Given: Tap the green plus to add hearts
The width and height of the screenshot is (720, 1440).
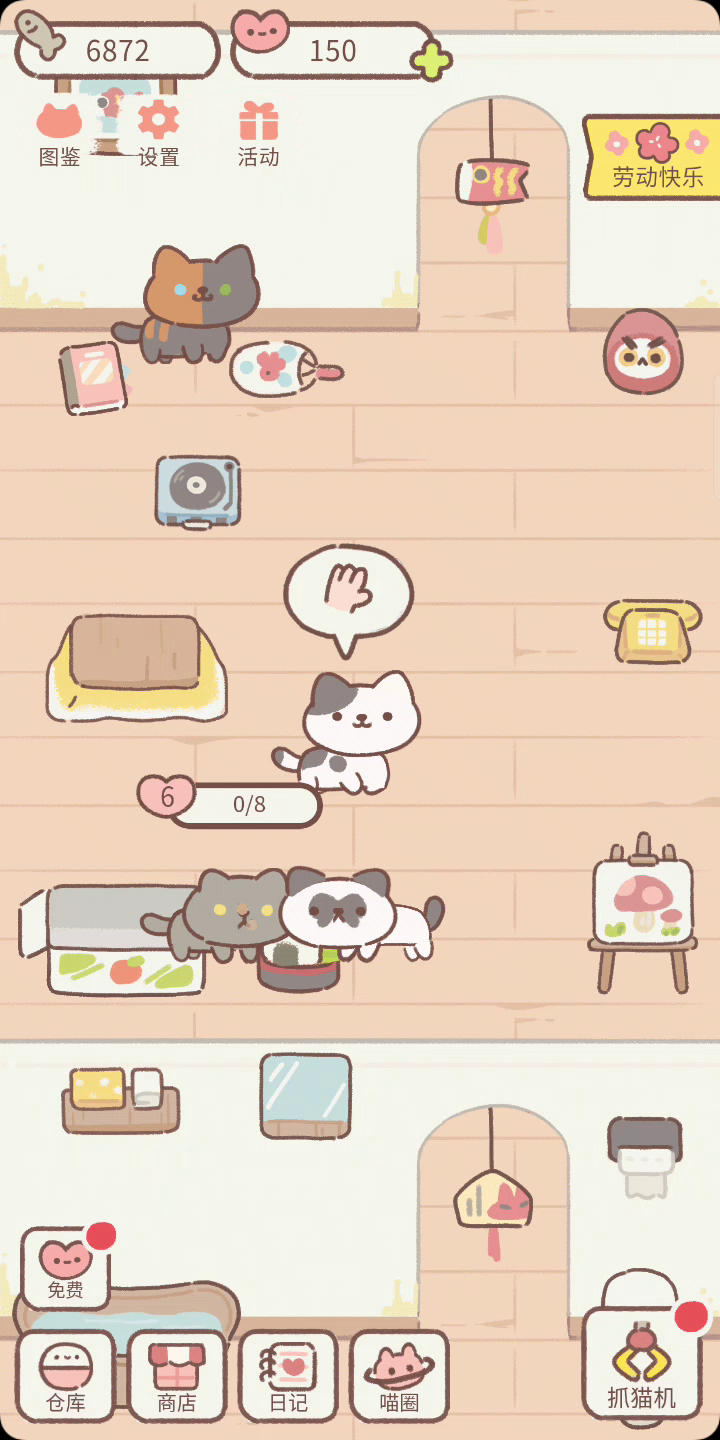Looking at the screenshot, I should [x=431, y=61].
